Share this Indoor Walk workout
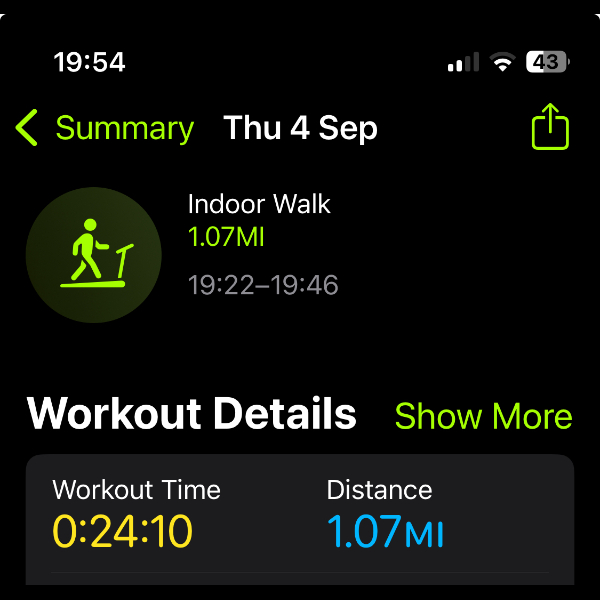 point(549,128)
